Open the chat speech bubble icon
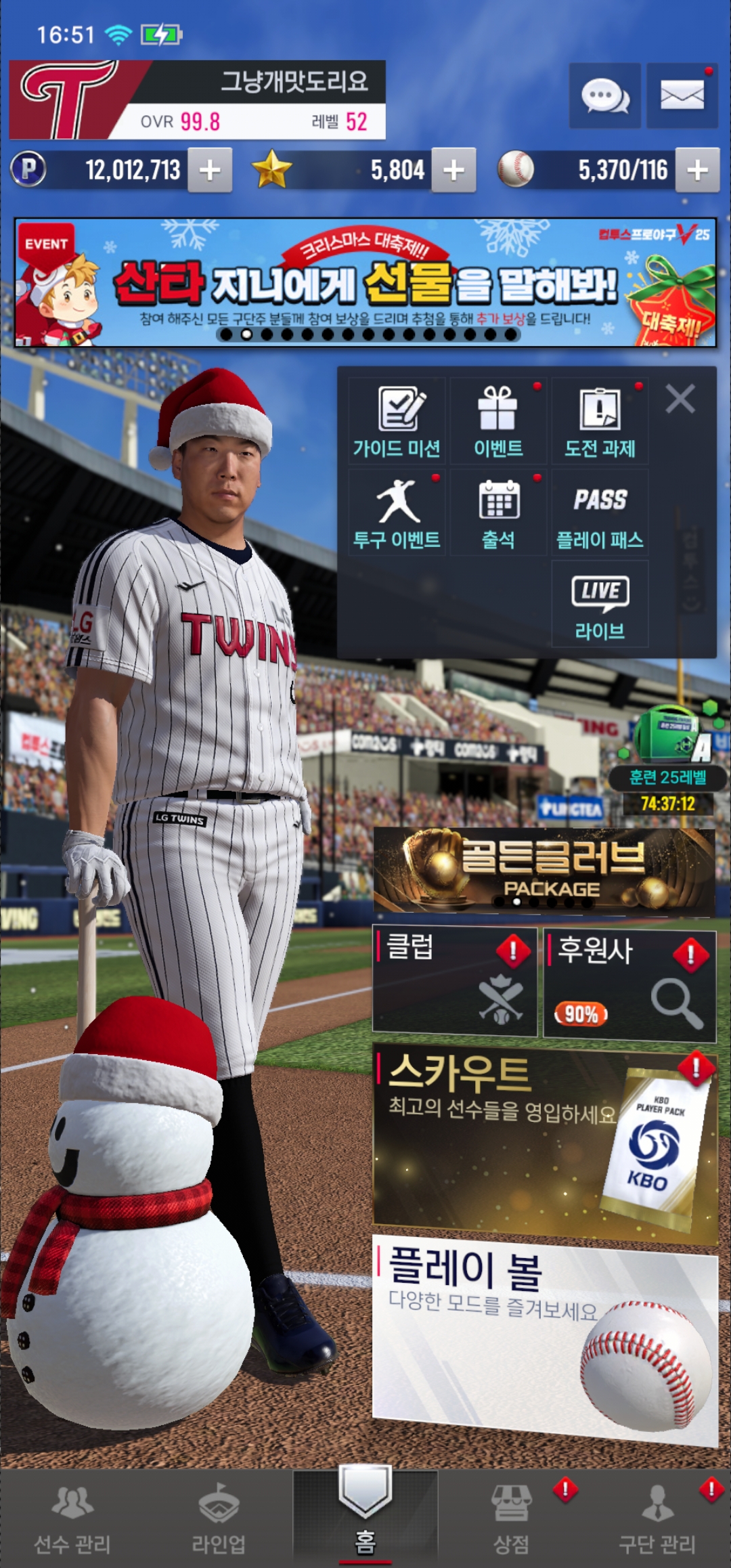The height and width of the screenshot is (1568, 731). tap(604, 95)
